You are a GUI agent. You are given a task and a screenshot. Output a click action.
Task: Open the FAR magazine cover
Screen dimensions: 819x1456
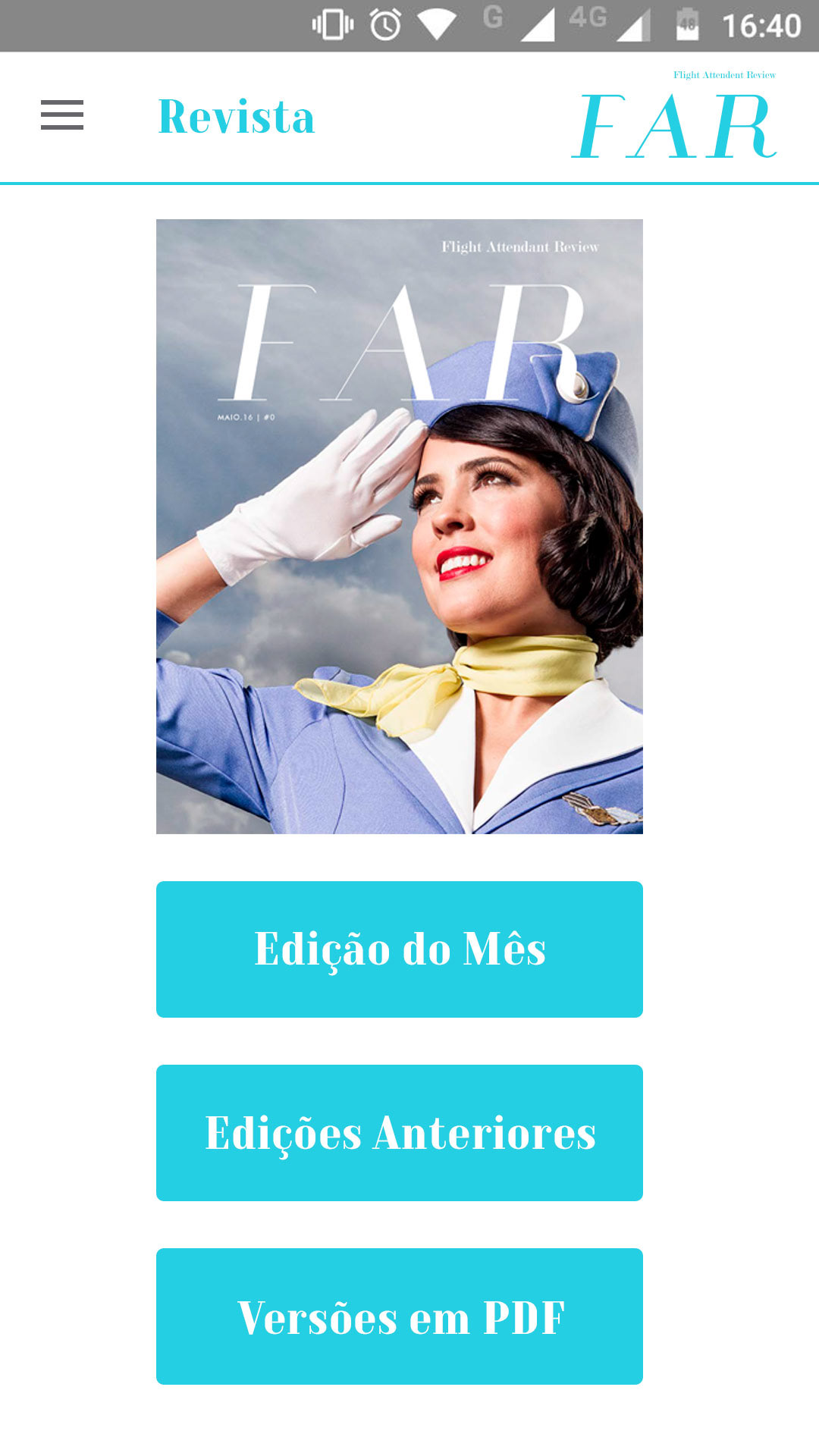tap(400, 526)
